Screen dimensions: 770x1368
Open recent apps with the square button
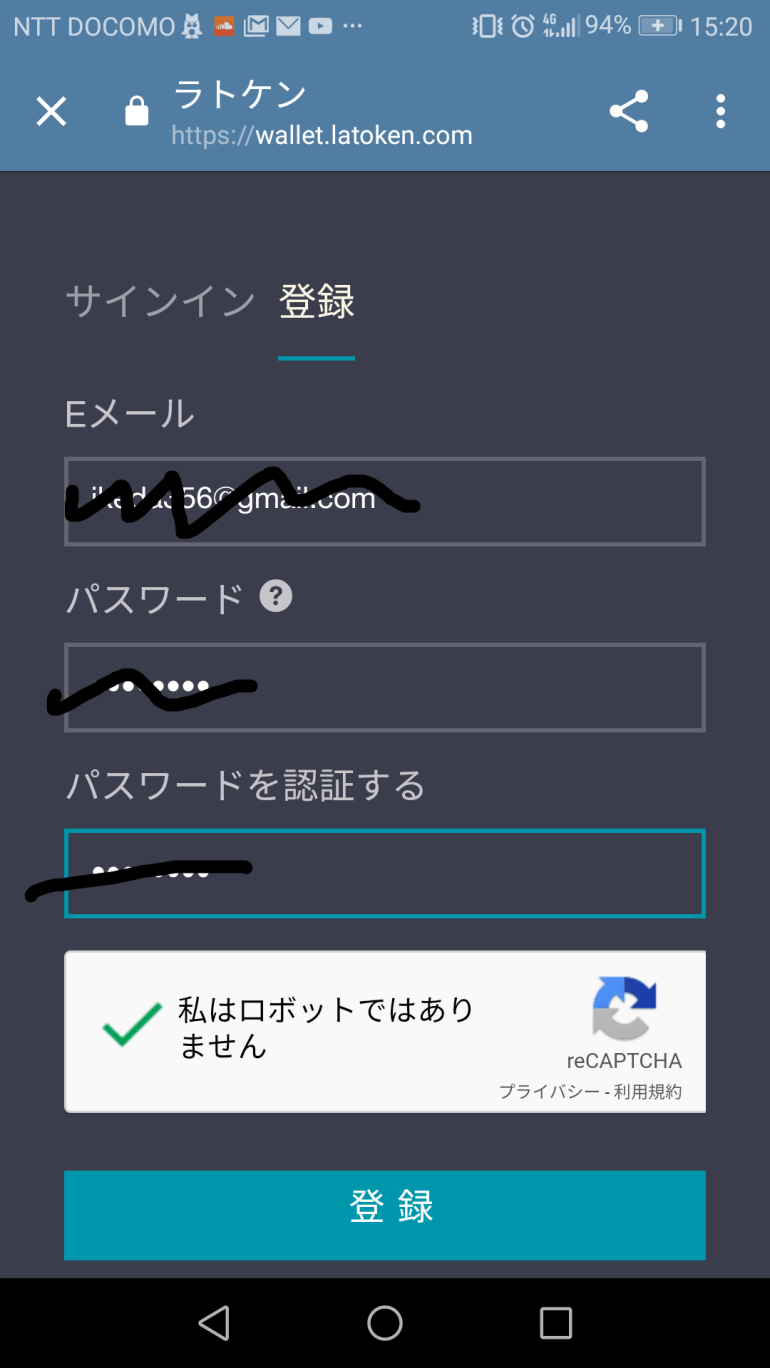(556, 1322)
